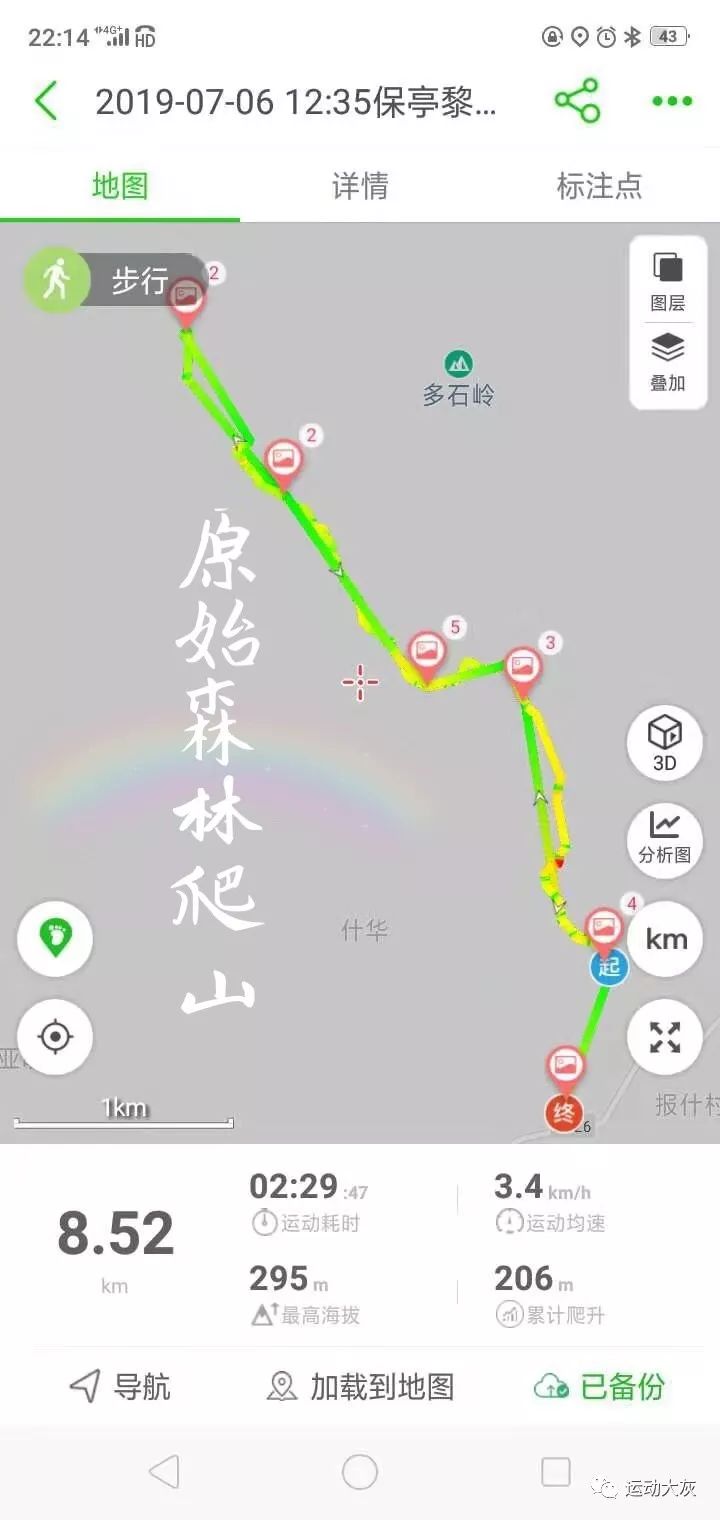This screenshot has height=1520, width=720.
Task: Center map with the locate crosshair icon
Action: click(x=55, y=1037)
